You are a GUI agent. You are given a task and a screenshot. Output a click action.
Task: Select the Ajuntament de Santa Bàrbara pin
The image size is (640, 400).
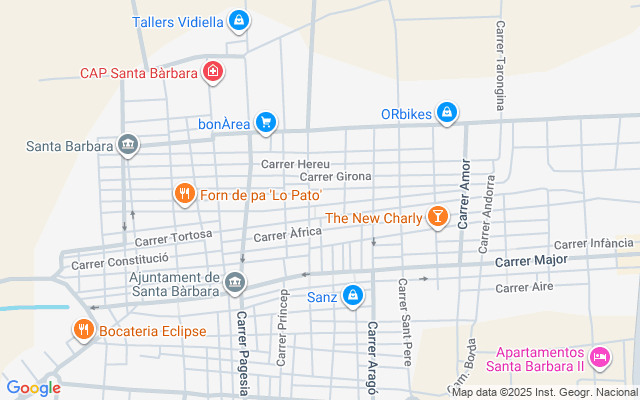235,284
